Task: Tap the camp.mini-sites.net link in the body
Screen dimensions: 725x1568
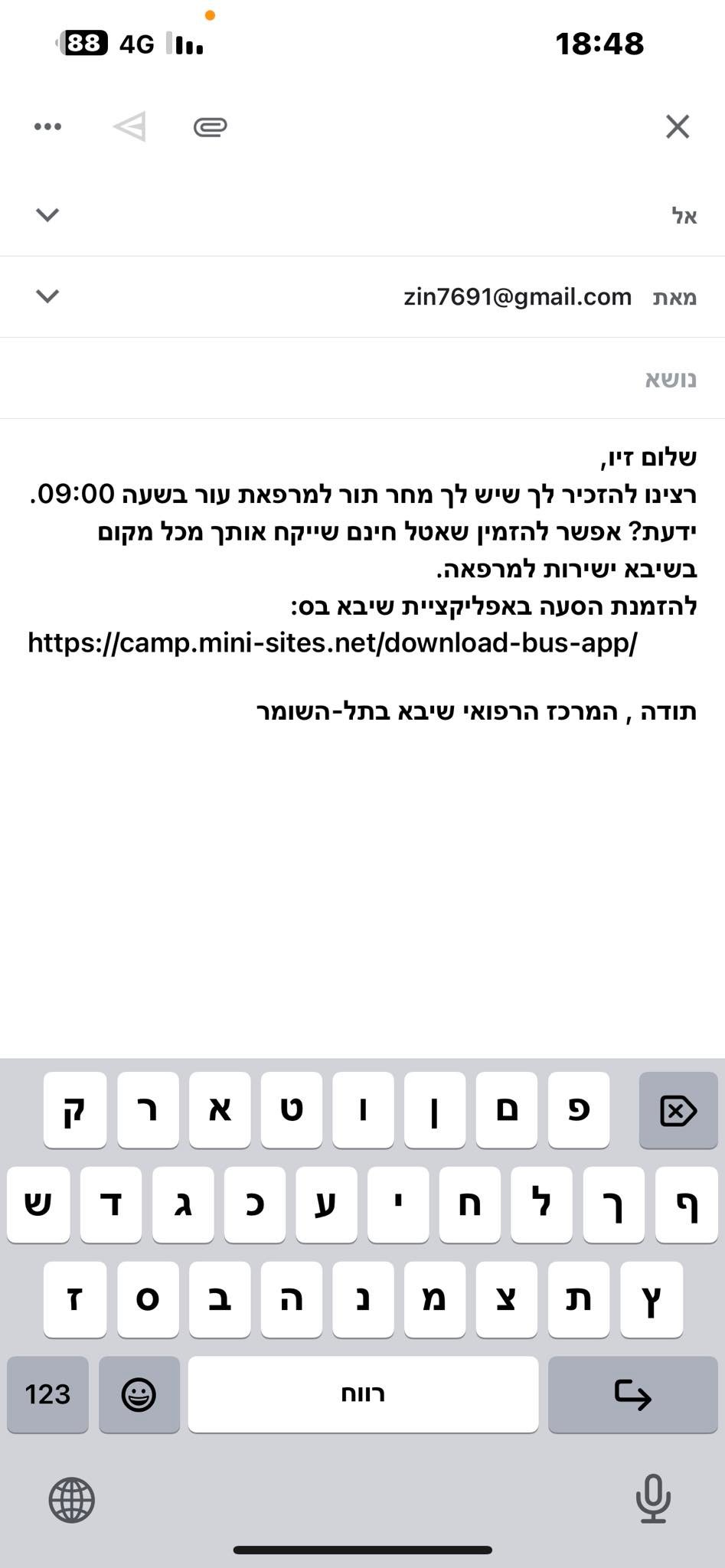Action: [x=332, y=642]
